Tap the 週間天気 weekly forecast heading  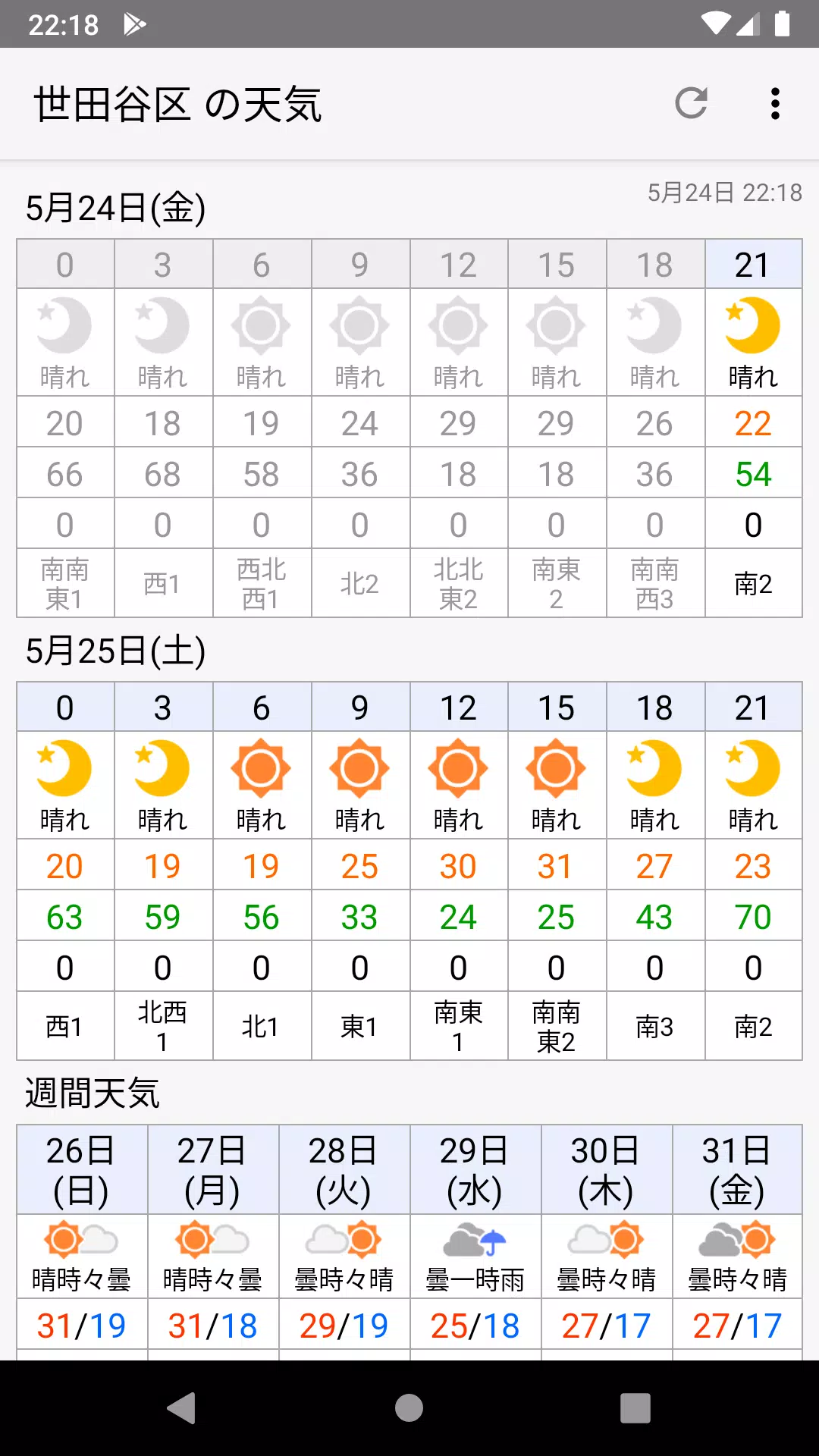pyautogui.click(x=91, y=1093)
